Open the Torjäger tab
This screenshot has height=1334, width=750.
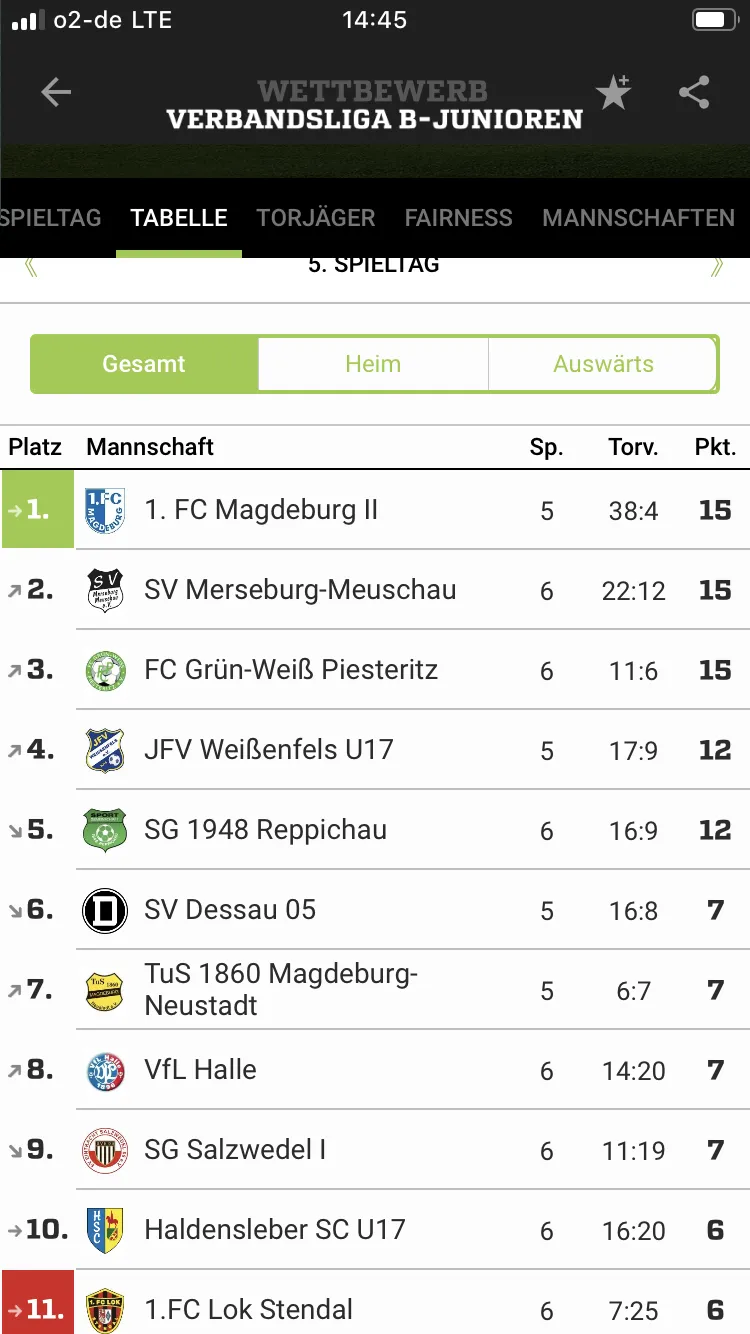(x=316, y=218)
